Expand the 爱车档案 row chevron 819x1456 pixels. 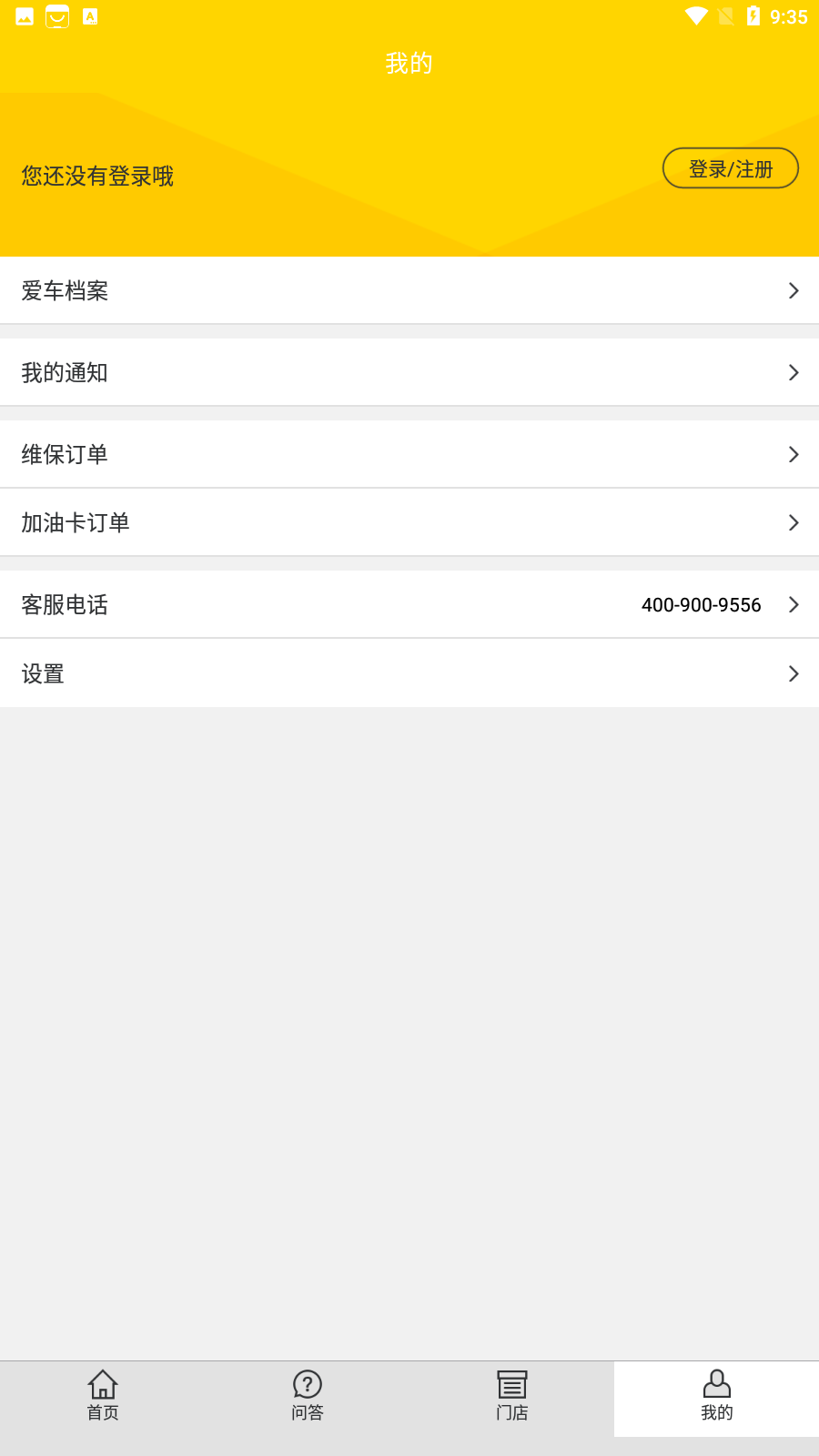pos(793,290)
